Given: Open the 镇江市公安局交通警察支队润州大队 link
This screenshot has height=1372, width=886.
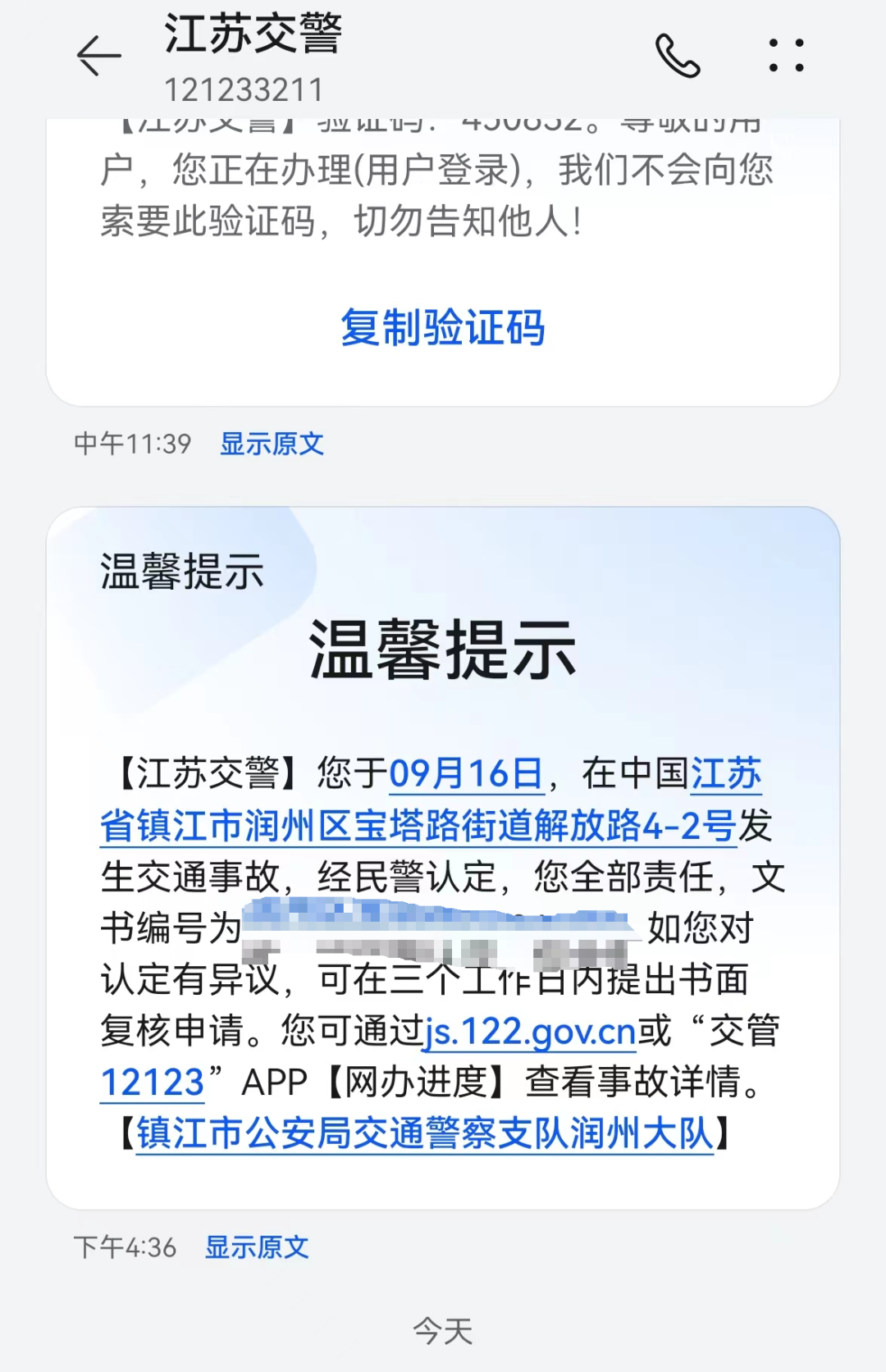Looking at the screenshot, I should point(424,1133).
